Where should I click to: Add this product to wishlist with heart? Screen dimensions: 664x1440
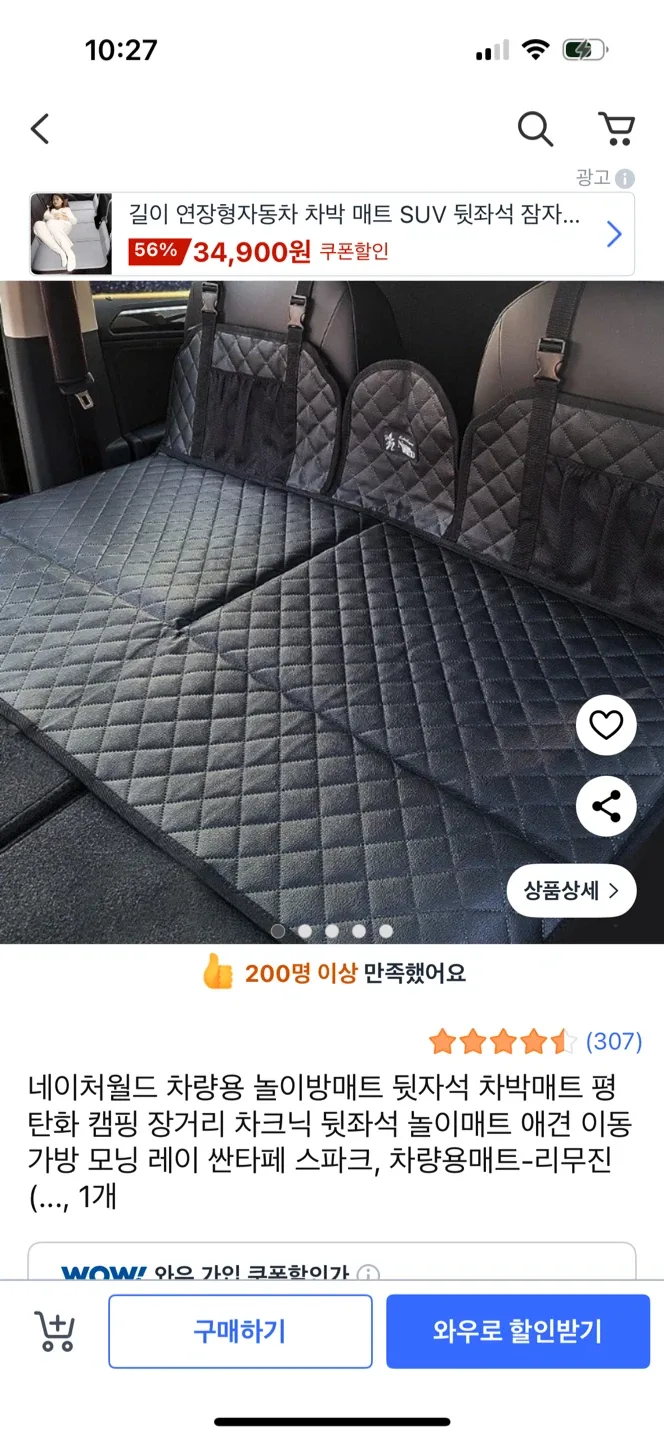pos(606,725)
